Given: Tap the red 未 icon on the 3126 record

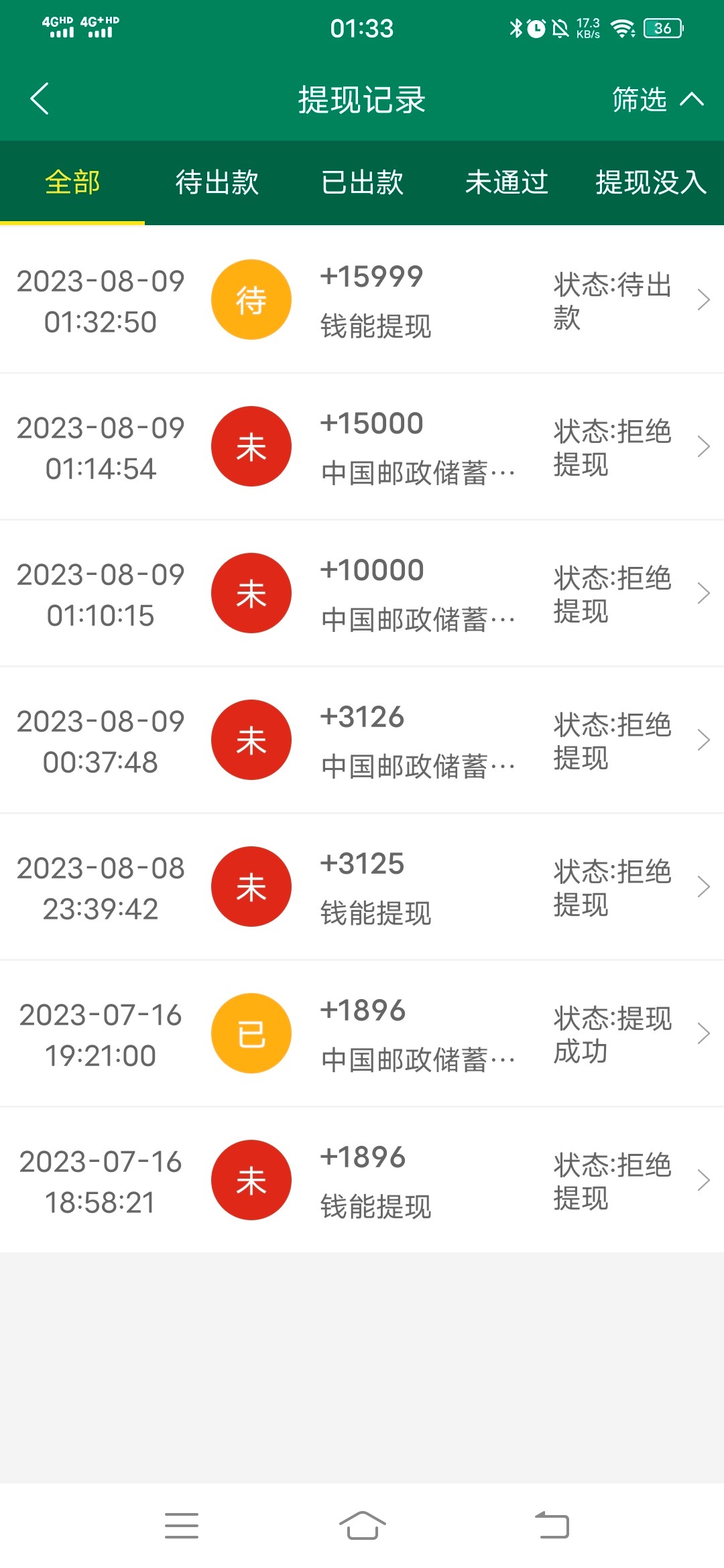Looking at the screenshot, I should (251, 740).
